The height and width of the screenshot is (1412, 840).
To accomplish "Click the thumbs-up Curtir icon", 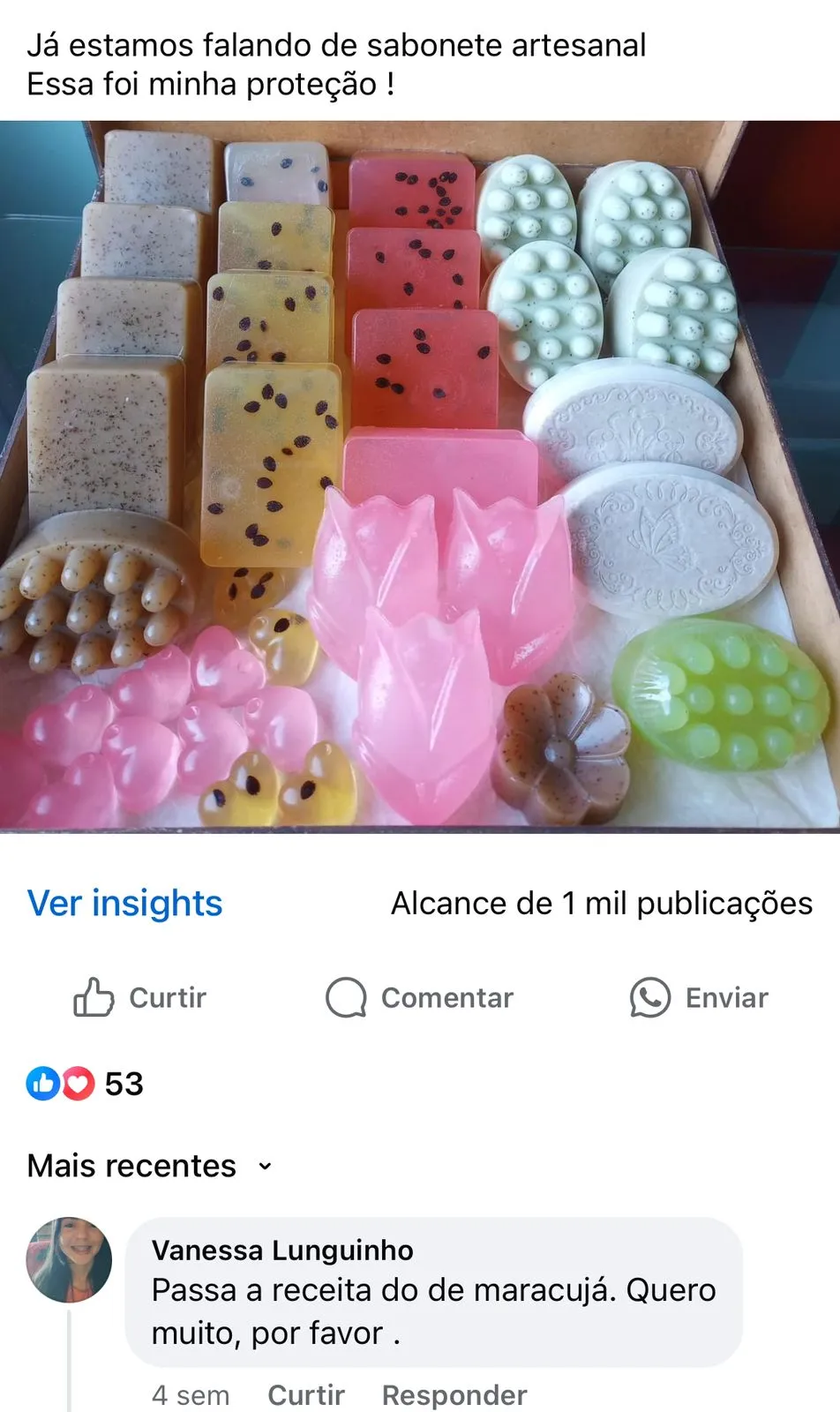I will pyautogui.click(x=92, y=998).
